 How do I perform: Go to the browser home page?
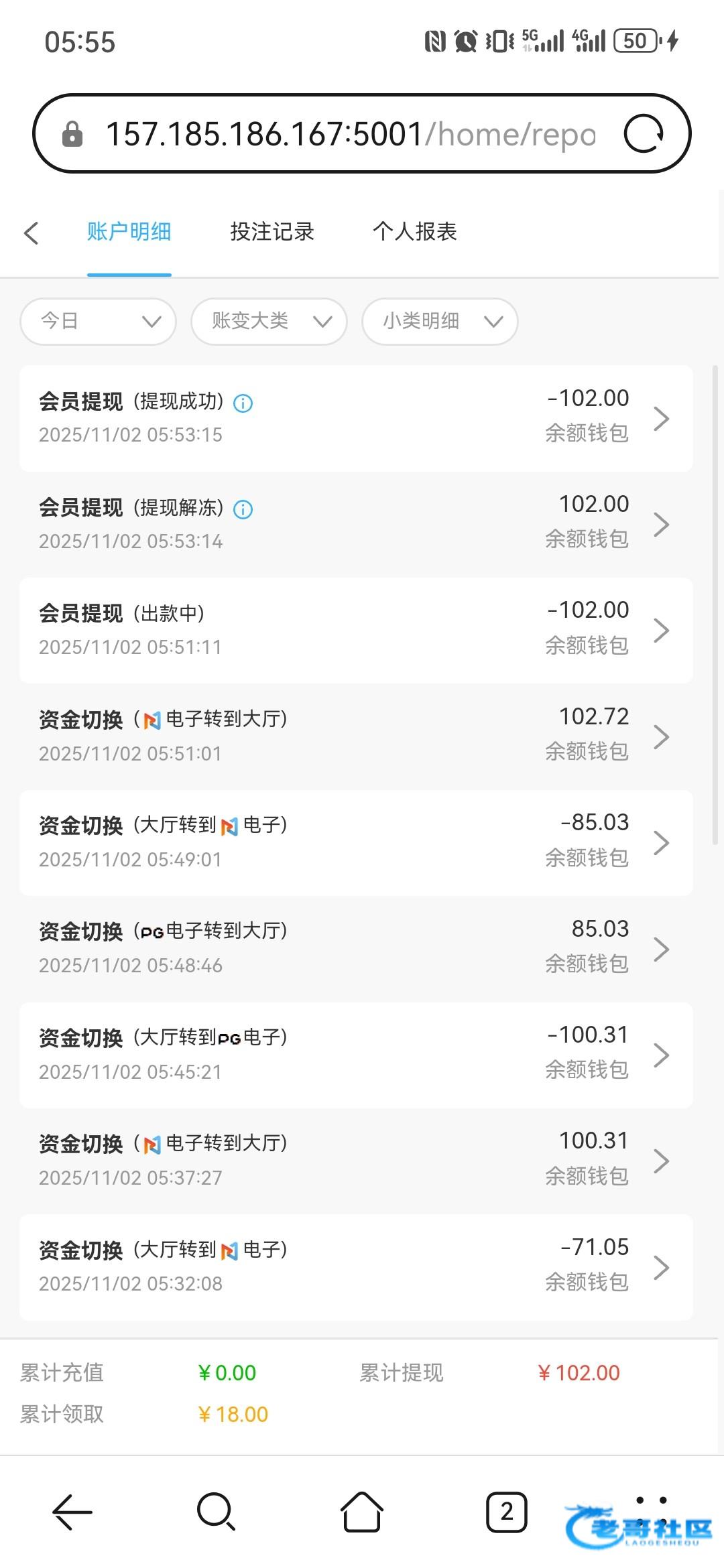click(362, 1512)
